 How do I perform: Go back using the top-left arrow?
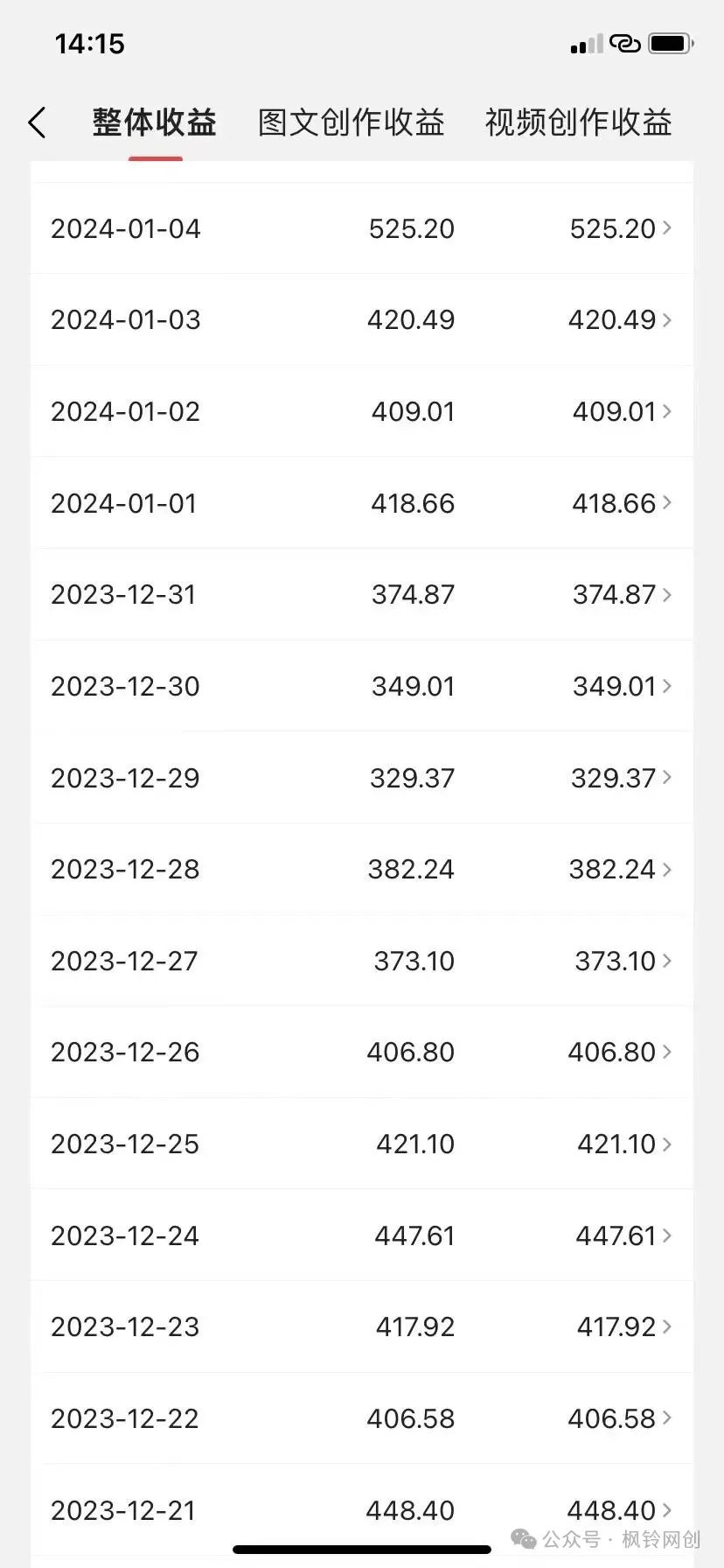tap(37, 122)
